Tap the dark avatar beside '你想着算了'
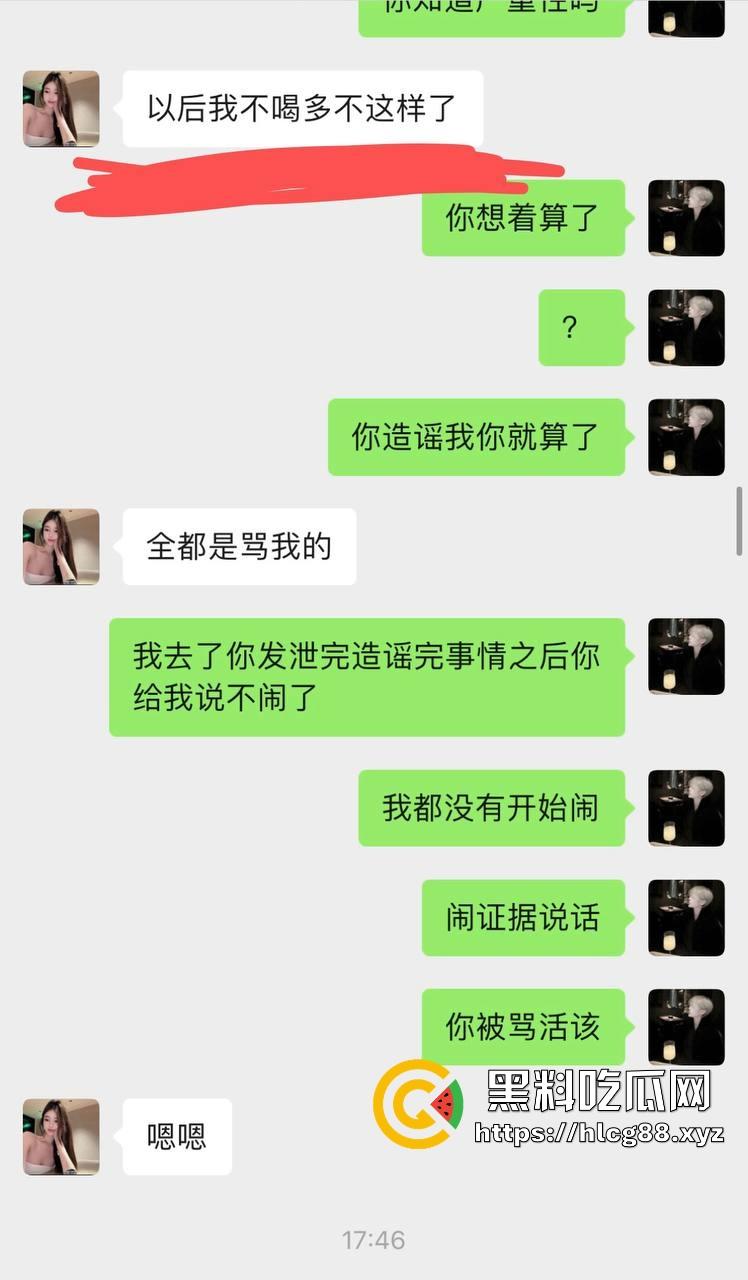 686,218
